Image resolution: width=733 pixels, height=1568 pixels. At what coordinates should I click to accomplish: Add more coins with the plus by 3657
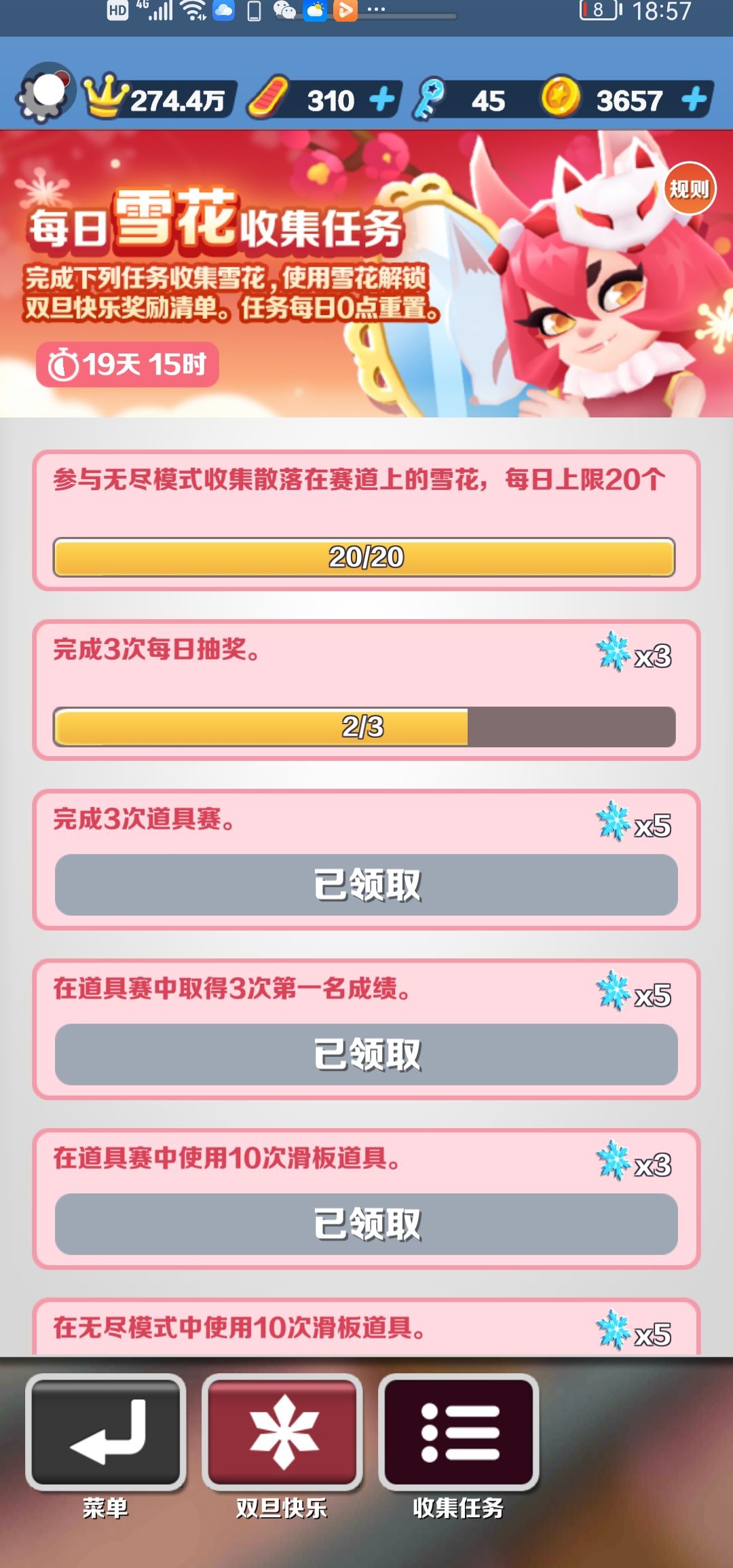pyautogui.click(x=694, y=100)
